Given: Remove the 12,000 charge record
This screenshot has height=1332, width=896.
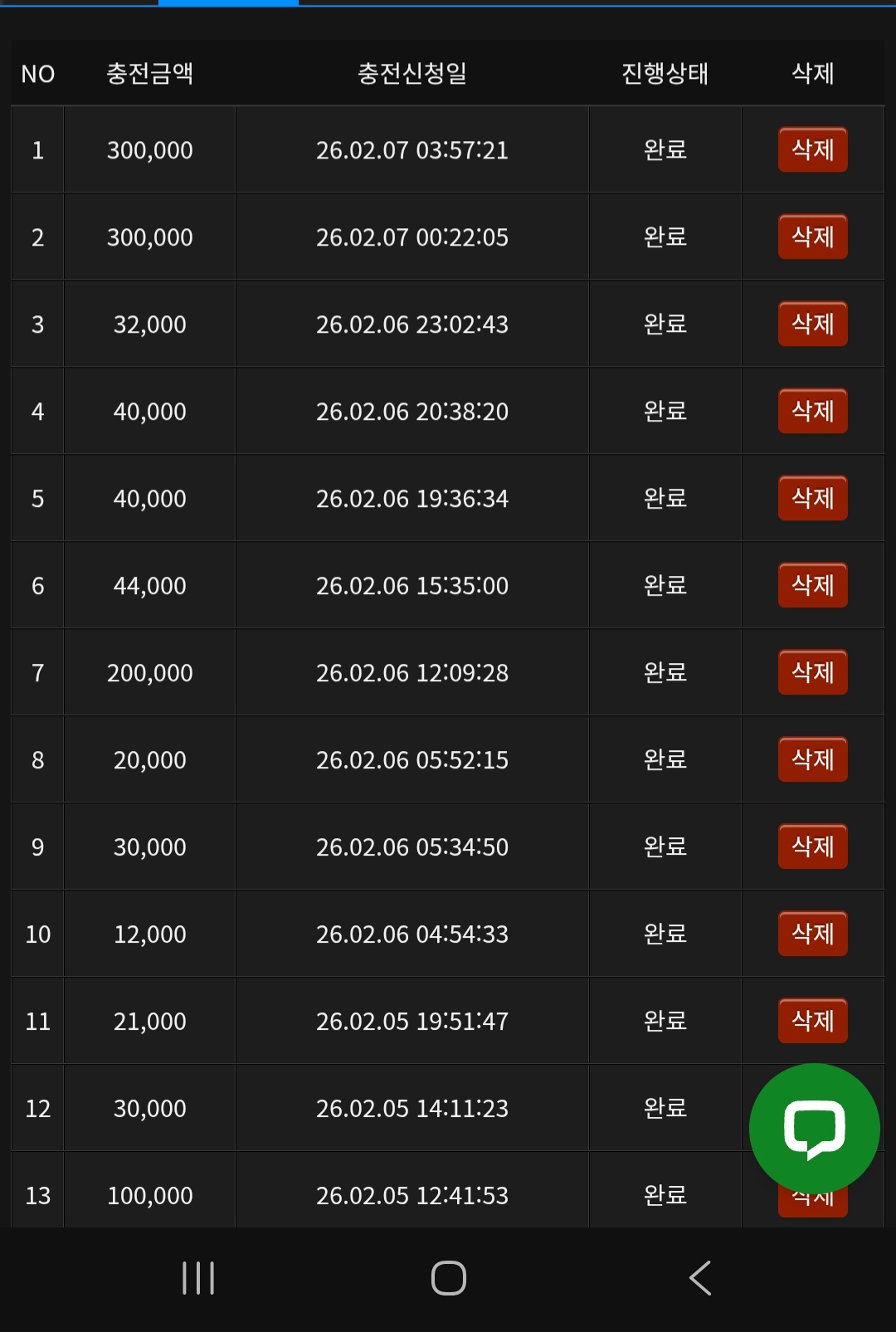Looking at the screenshot, I should coord(812,934).
